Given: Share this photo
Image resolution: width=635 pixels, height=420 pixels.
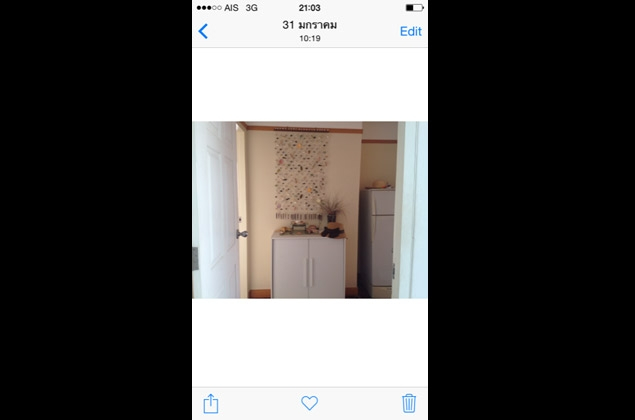Looking at the screenshot, I should [x=211, y=403].
